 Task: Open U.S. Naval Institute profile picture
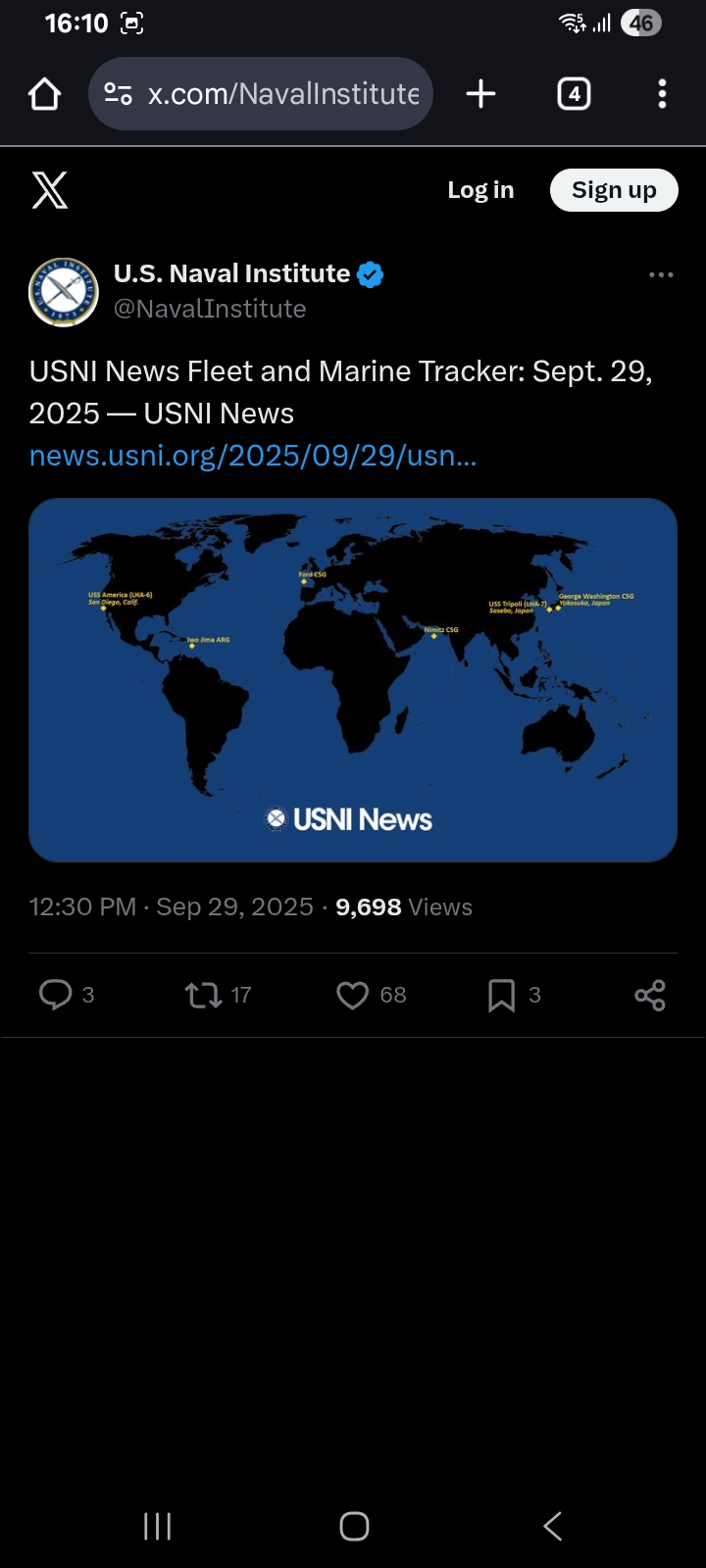(x=64, y=292)
